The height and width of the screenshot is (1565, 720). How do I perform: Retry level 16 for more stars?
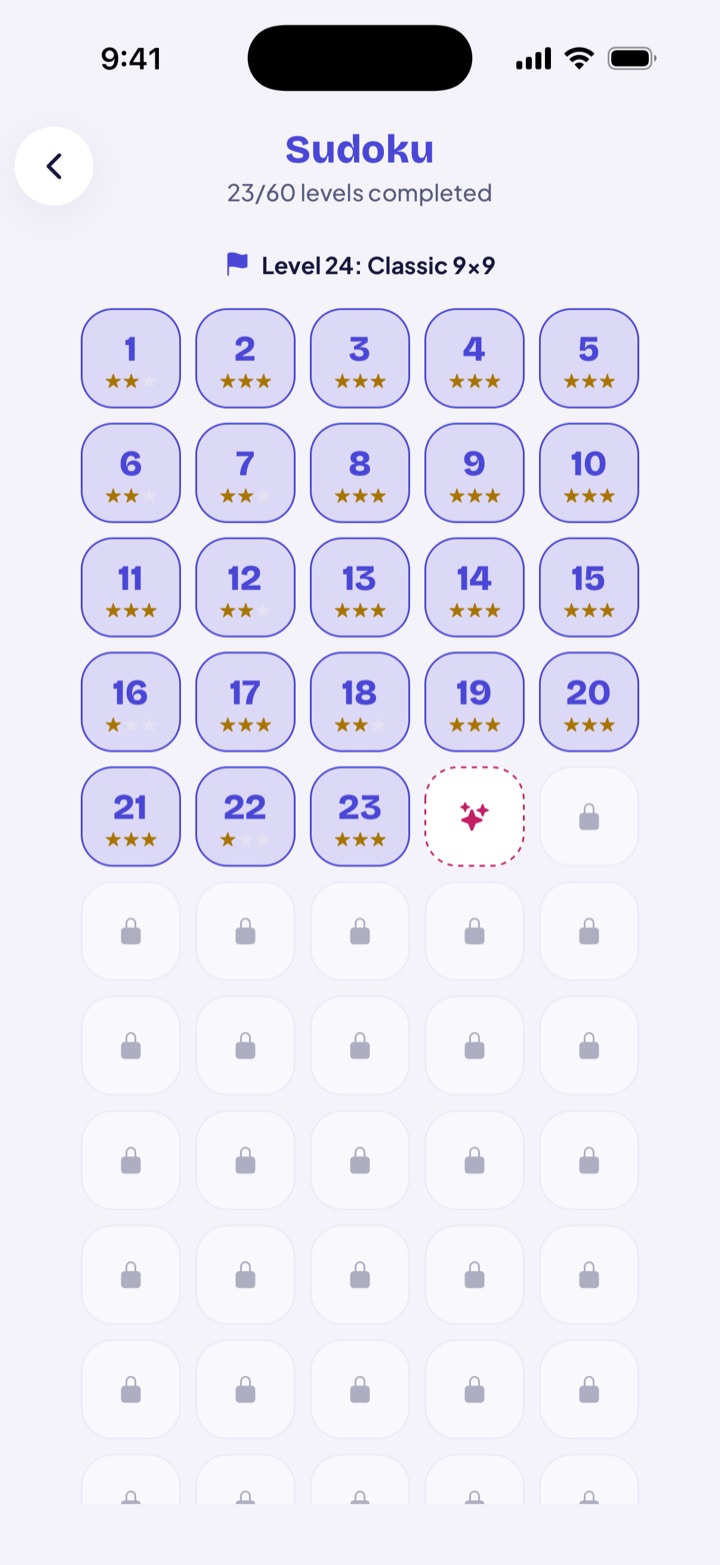point(131,702)
